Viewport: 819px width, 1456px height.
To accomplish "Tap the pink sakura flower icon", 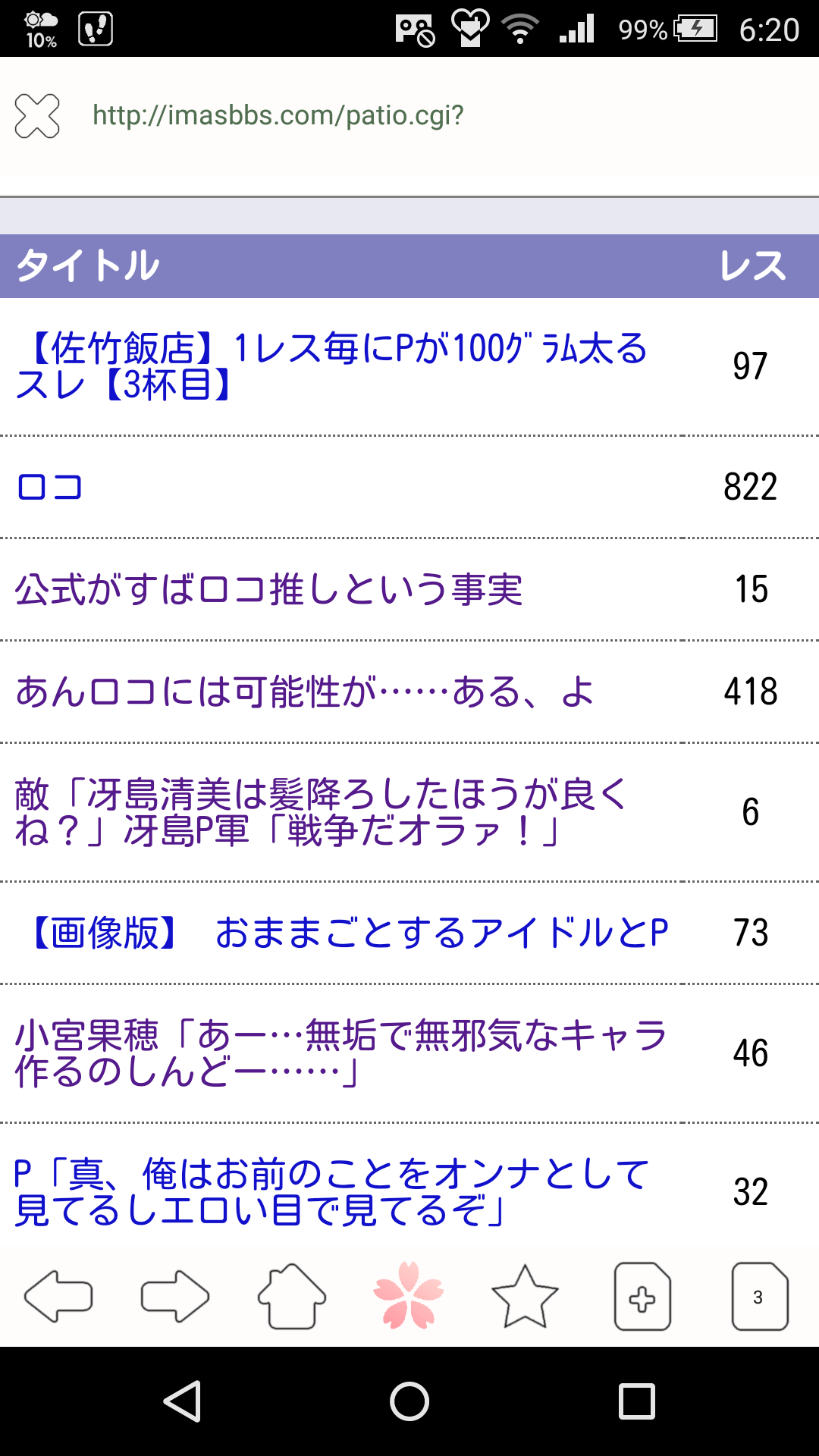I will [x=409, y=1297].
